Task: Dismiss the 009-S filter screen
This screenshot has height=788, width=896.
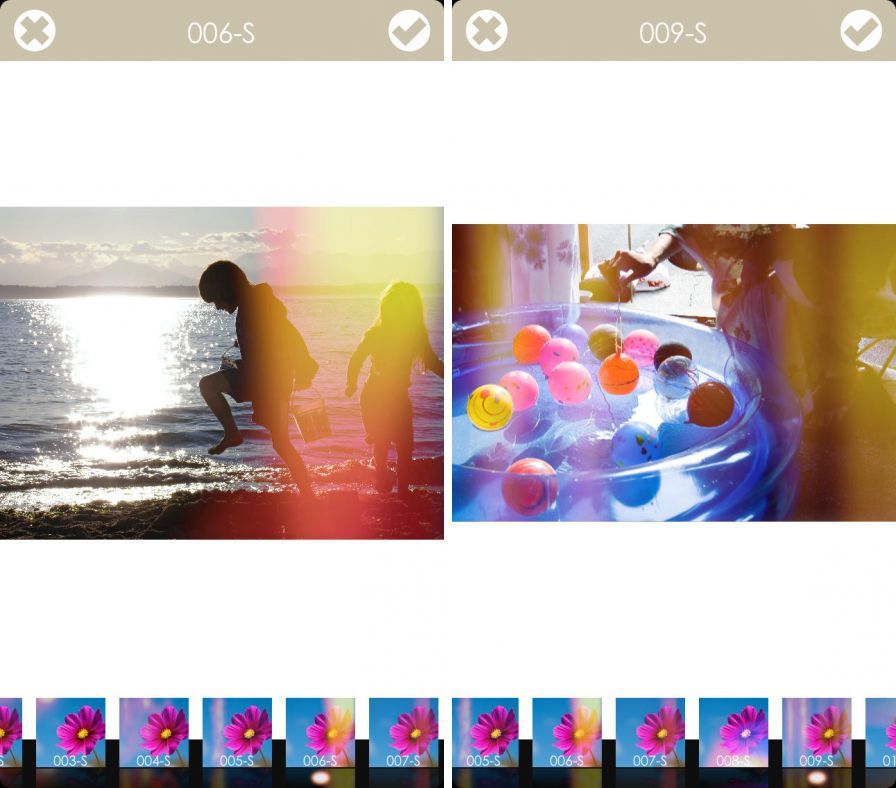Action: coord(487,31)
